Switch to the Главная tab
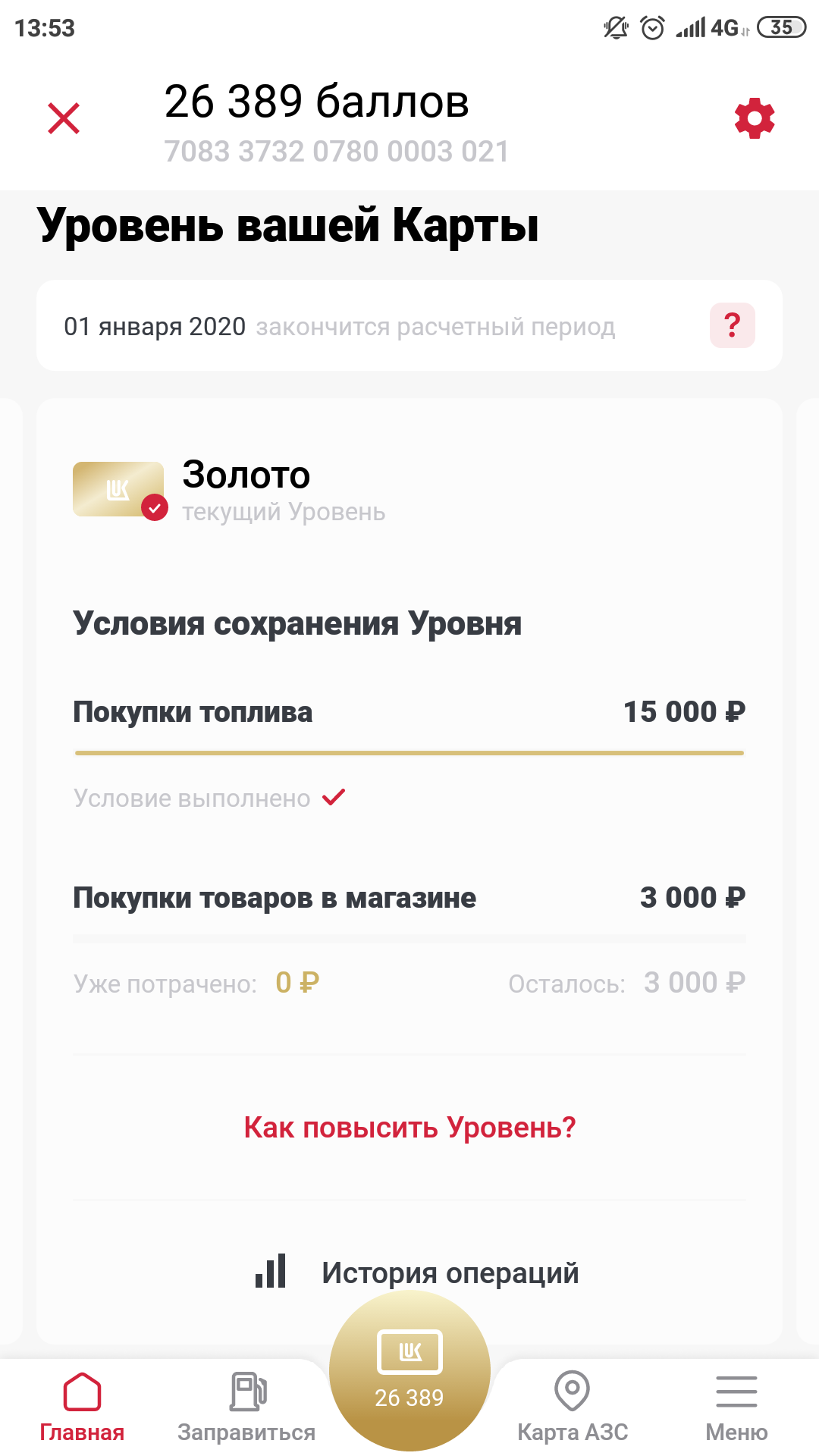This screenshot has height=1456, width=819. [x=82, y=1407]
